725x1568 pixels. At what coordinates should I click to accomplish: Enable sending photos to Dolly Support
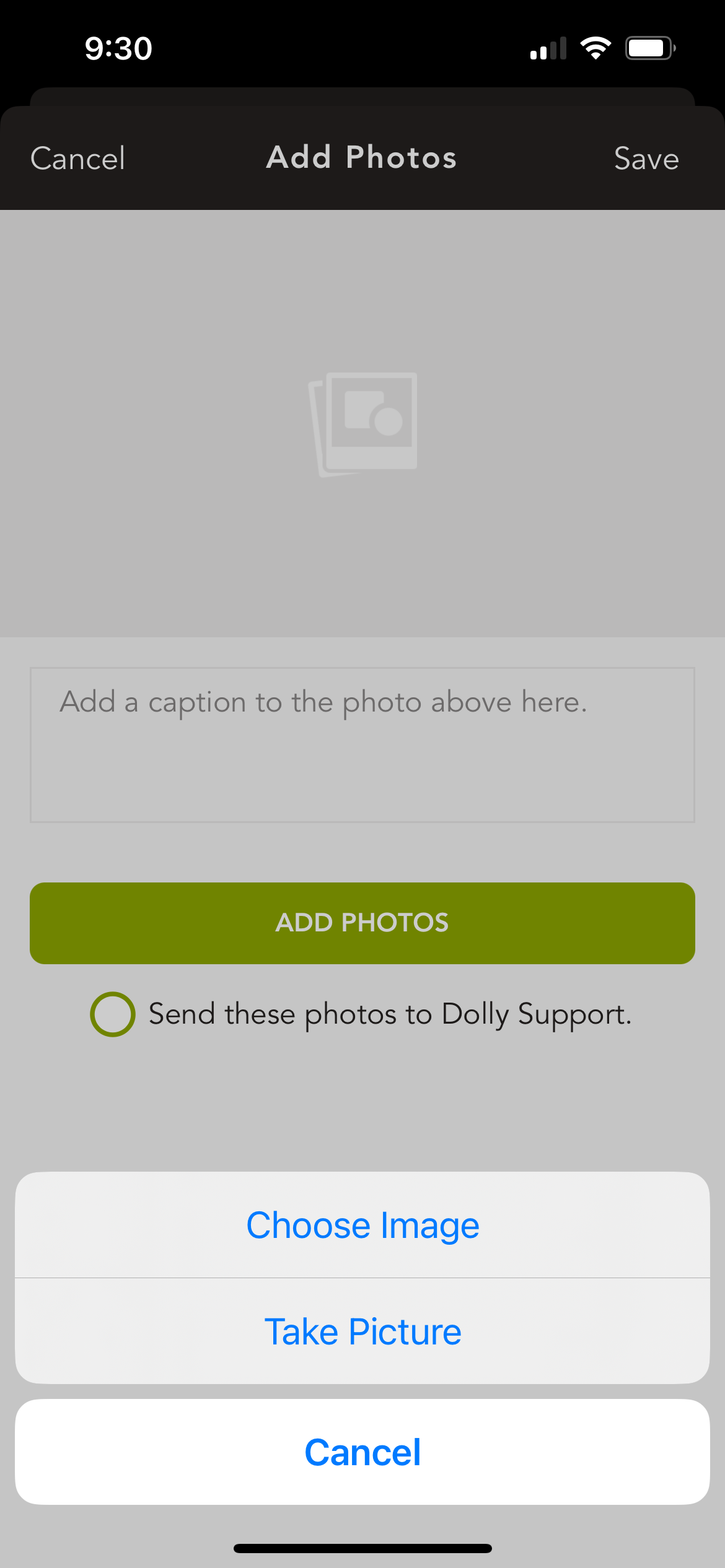pos(113,1014)
